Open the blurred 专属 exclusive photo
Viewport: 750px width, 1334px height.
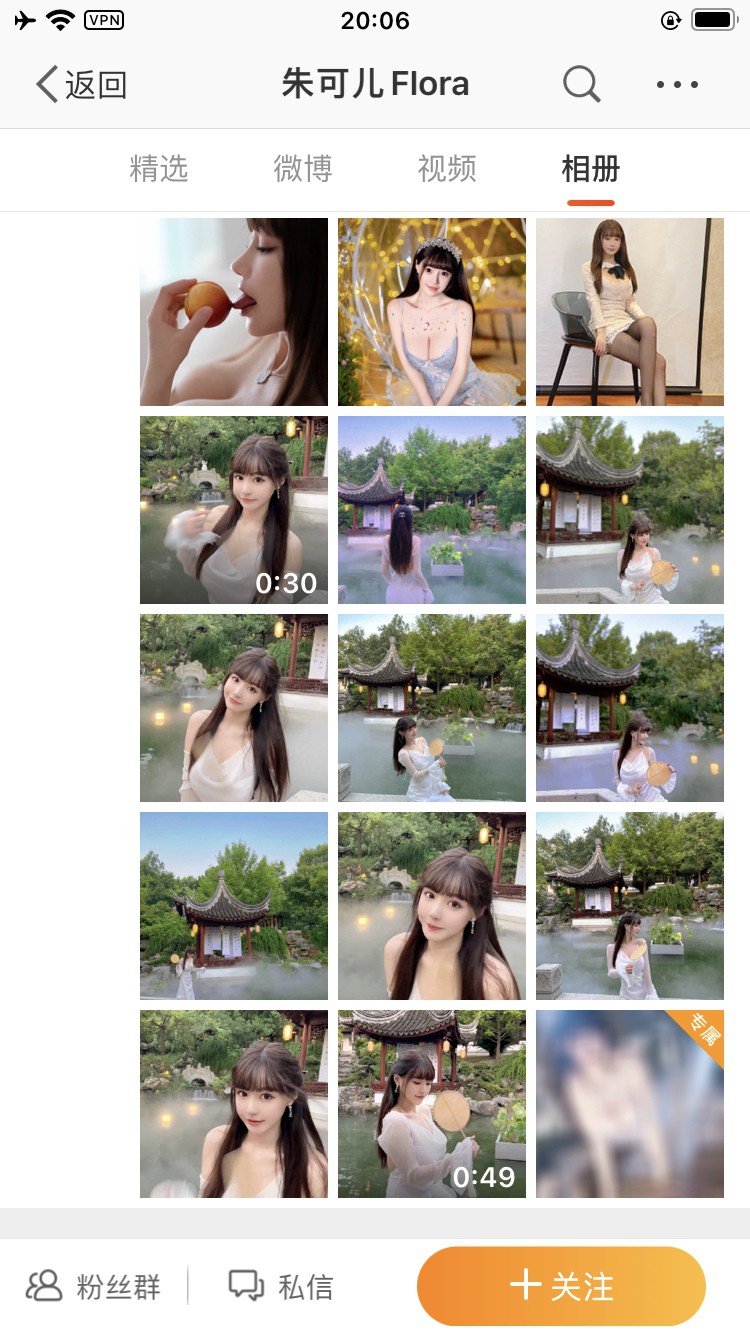[629, 1104]
